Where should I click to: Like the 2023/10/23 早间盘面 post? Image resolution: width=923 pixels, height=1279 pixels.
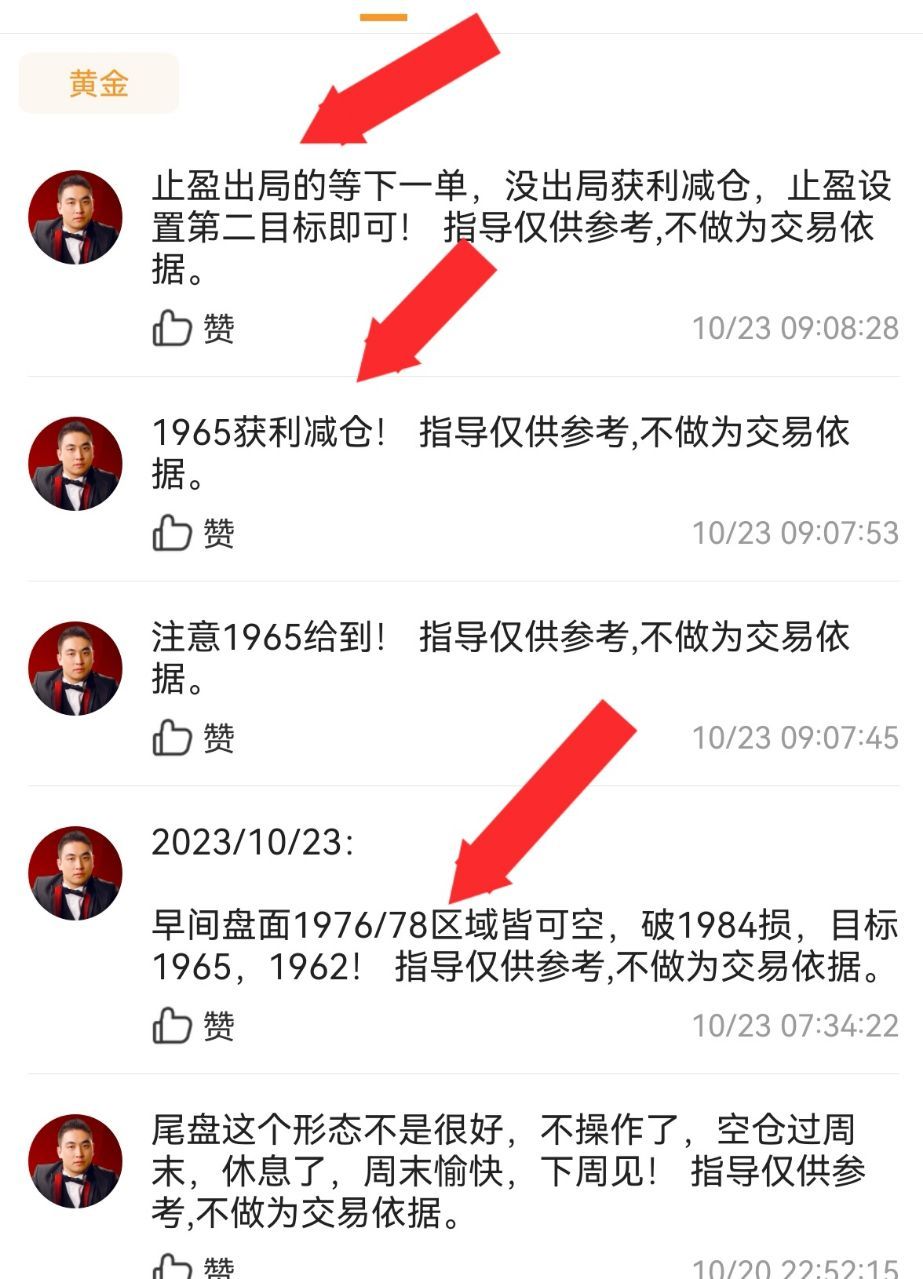coord(193,1026)
